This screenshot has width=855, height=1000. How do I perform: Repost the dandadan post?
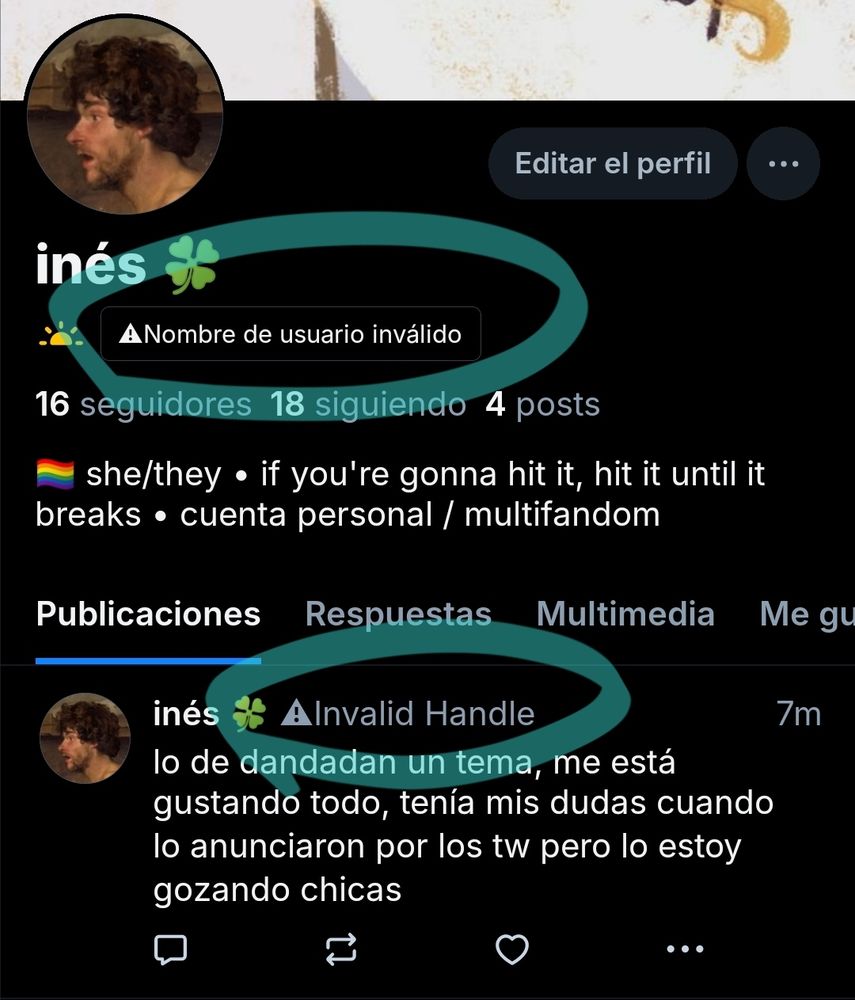(x=342, y=950)
